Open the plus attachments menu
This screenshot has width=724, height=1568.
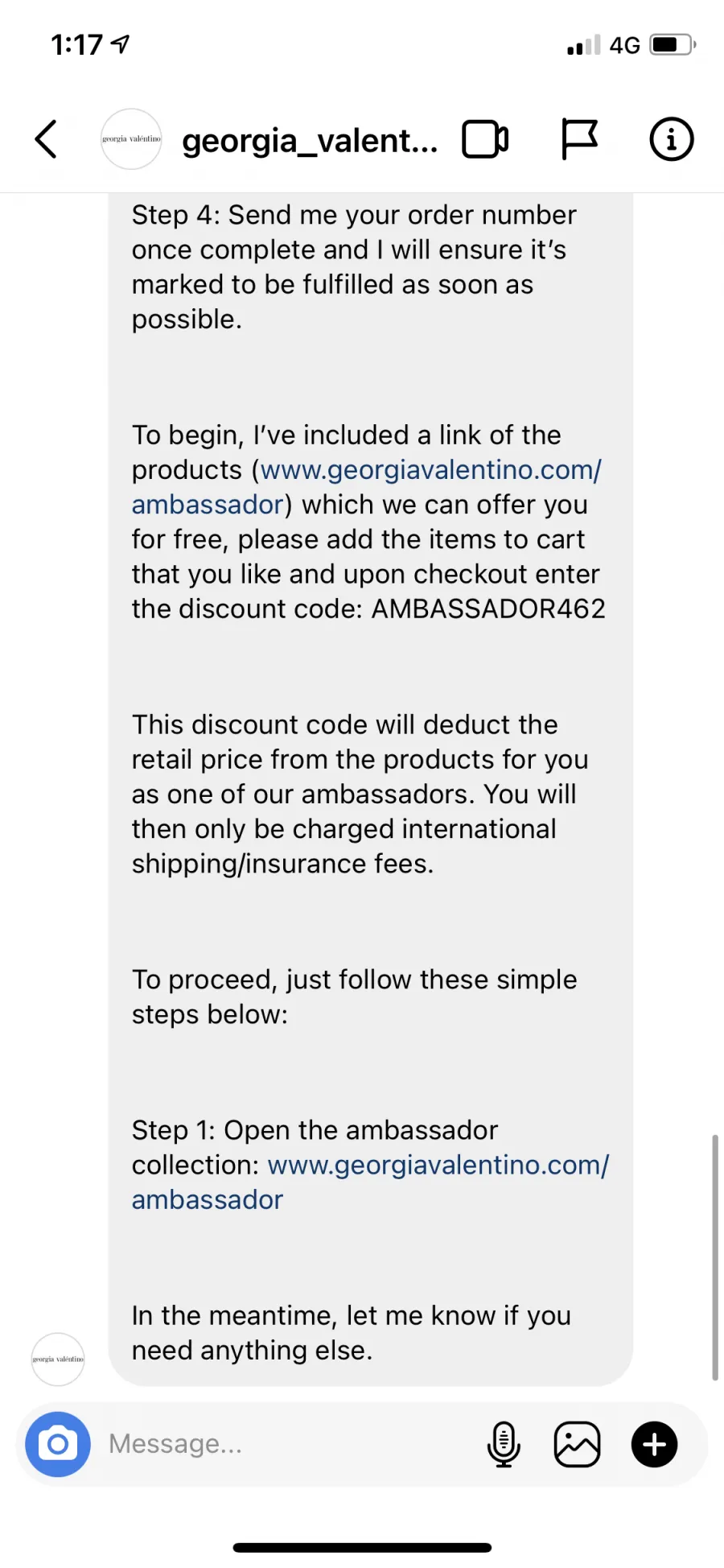pyautogui.click(x=654, y=1444)
